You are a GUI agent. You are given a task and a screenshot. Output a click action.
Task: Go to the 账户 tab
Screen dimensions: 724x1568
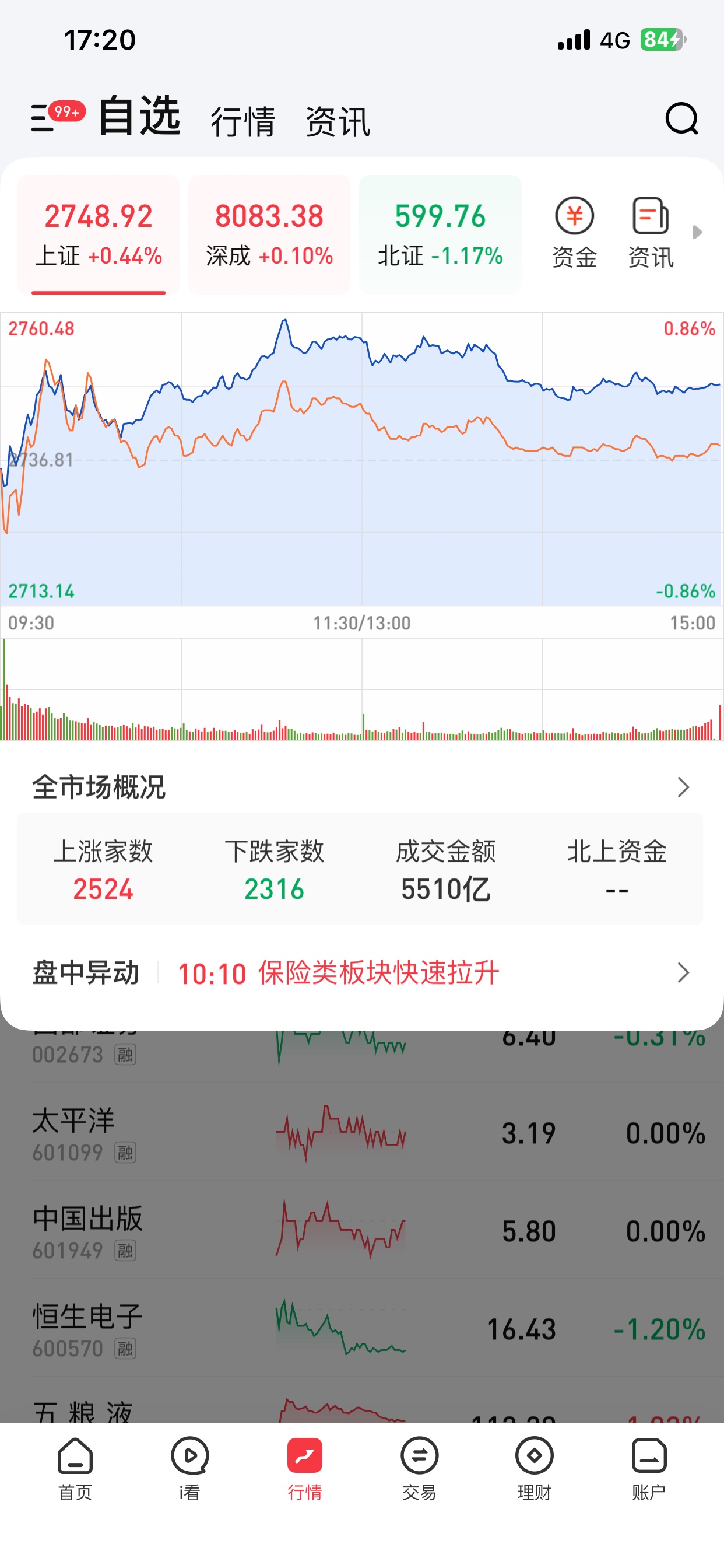[649, 1468]
